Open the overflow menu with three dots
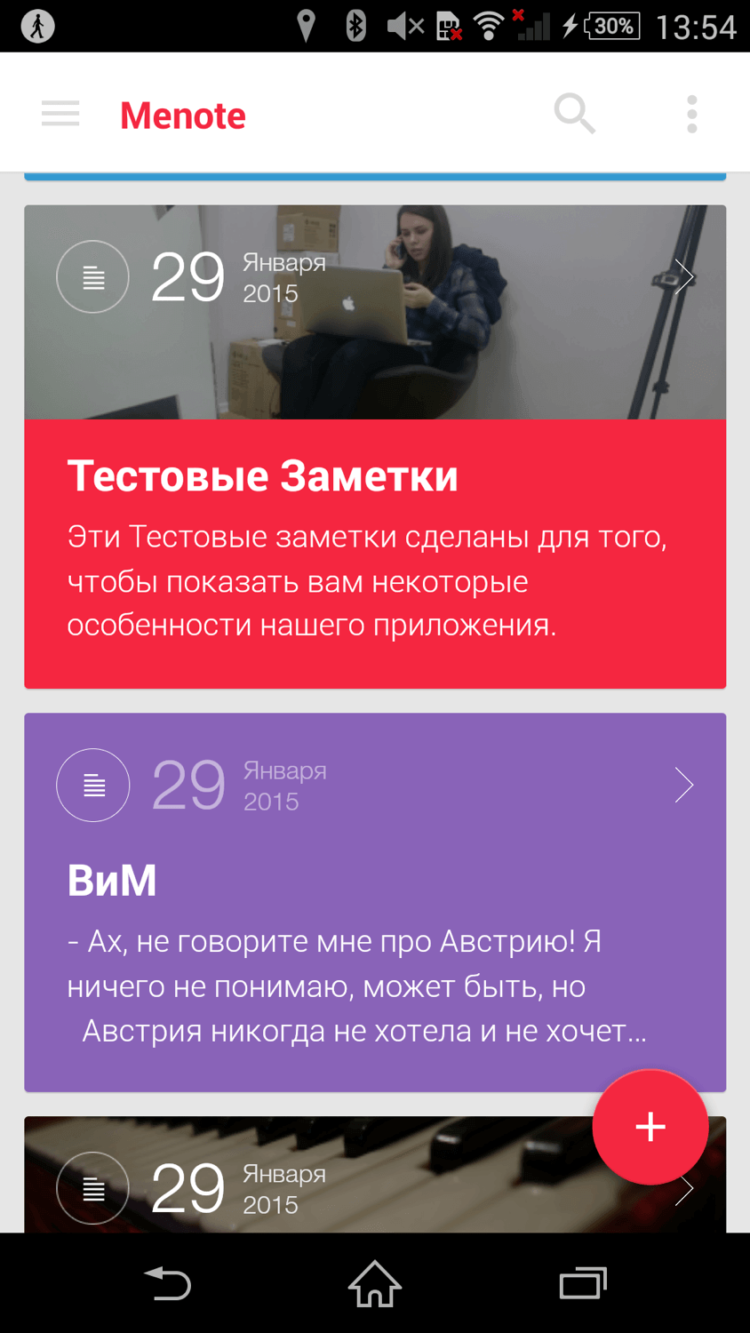750x1333 pixels. pyautogui.click(x=690, y=113)
